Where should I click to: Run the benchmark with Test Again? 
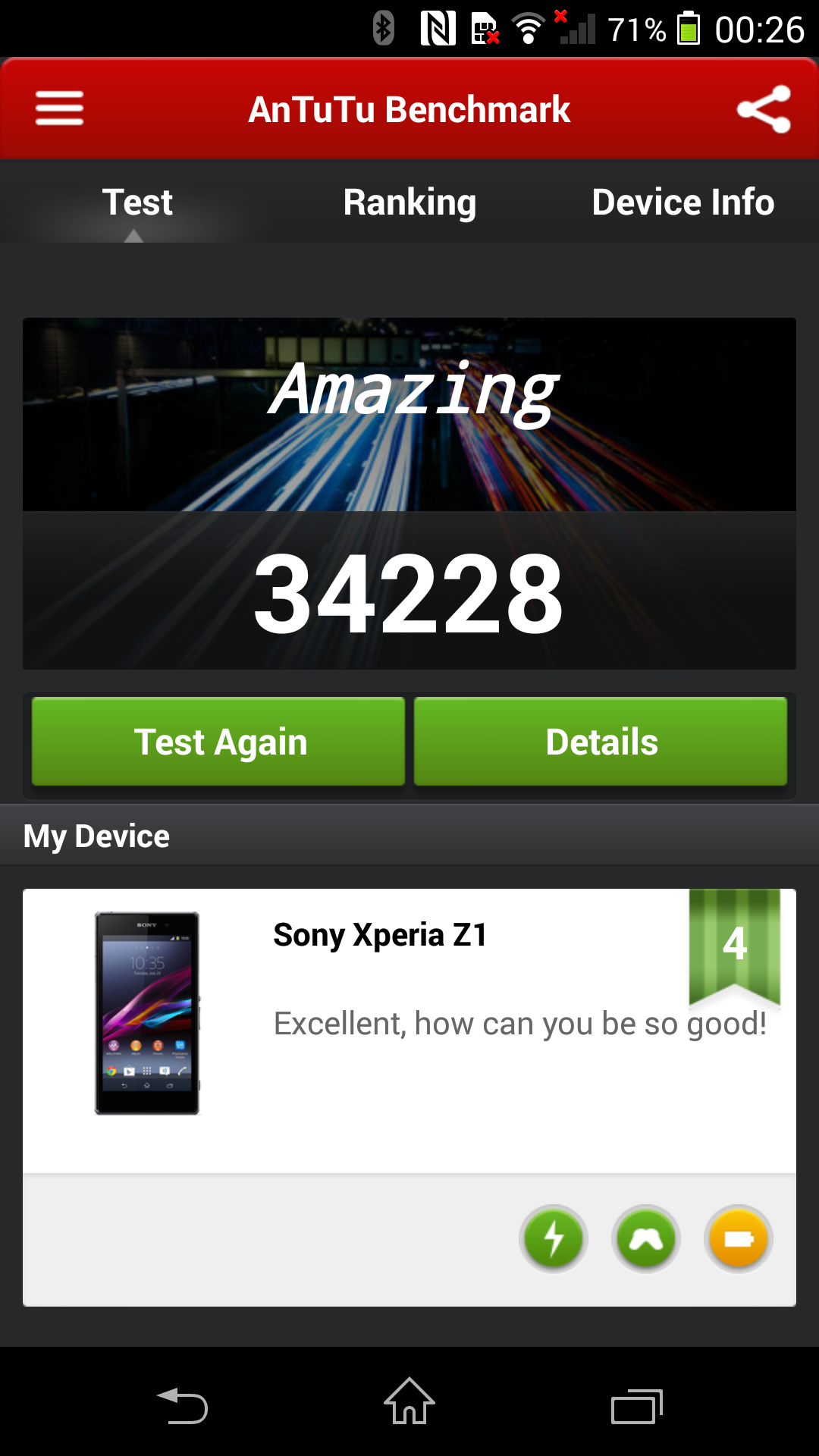coord(218,742)
